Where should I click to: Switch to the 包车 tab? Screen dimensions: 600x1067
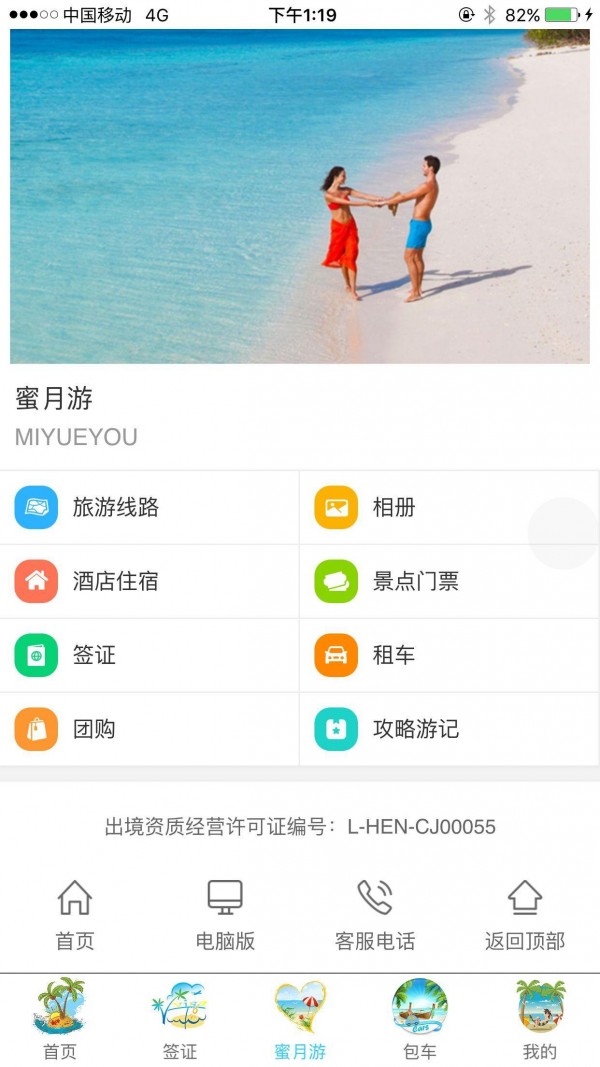(x=420, y=1020)
